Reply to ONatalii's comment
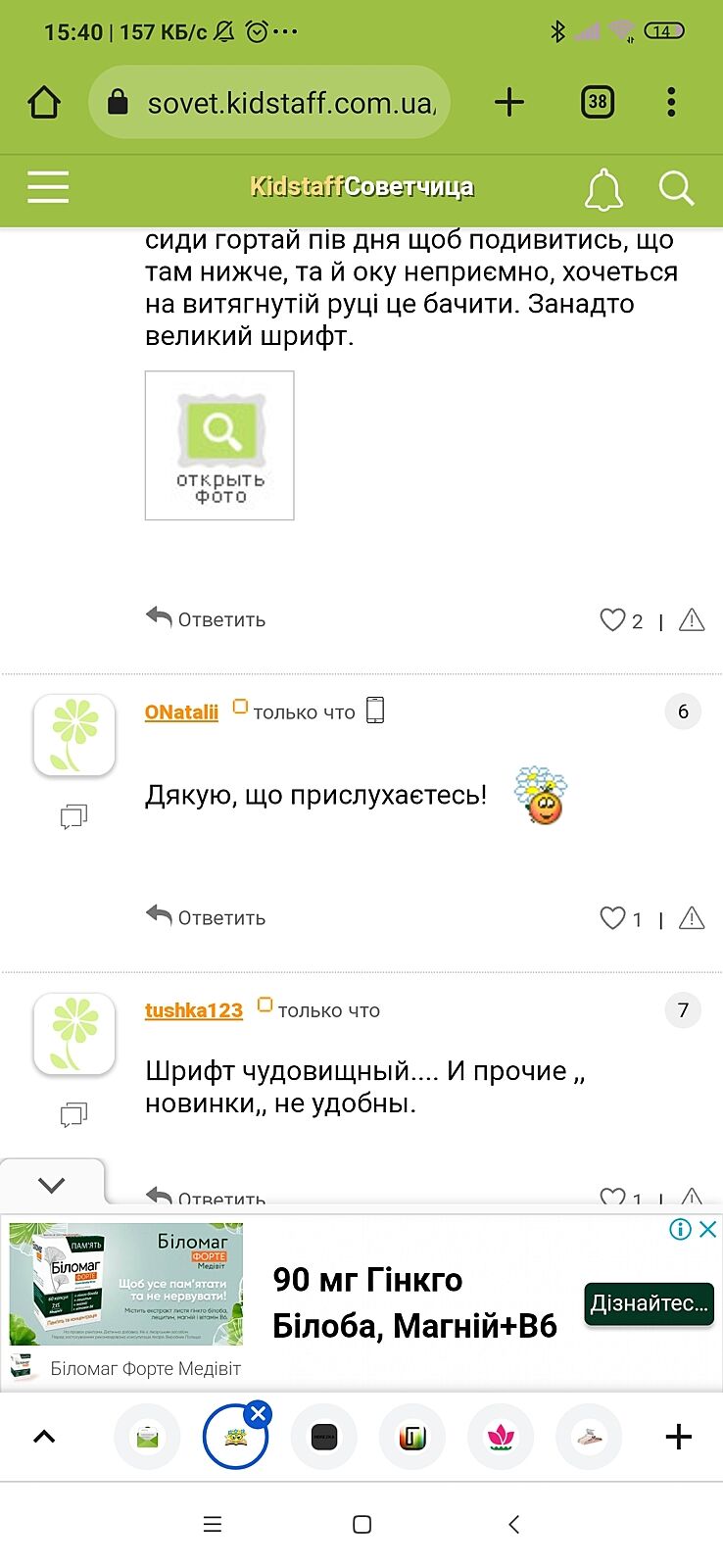This screenshot has height=1568, width=723. [207, 917]
